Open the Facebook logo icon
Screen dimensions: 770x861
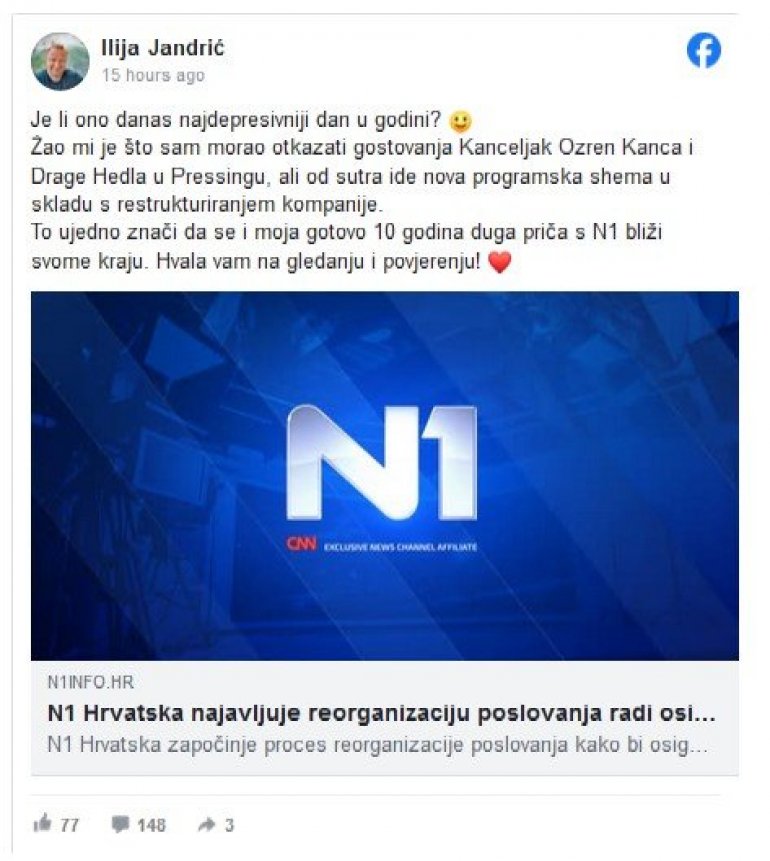coord(704,51)
